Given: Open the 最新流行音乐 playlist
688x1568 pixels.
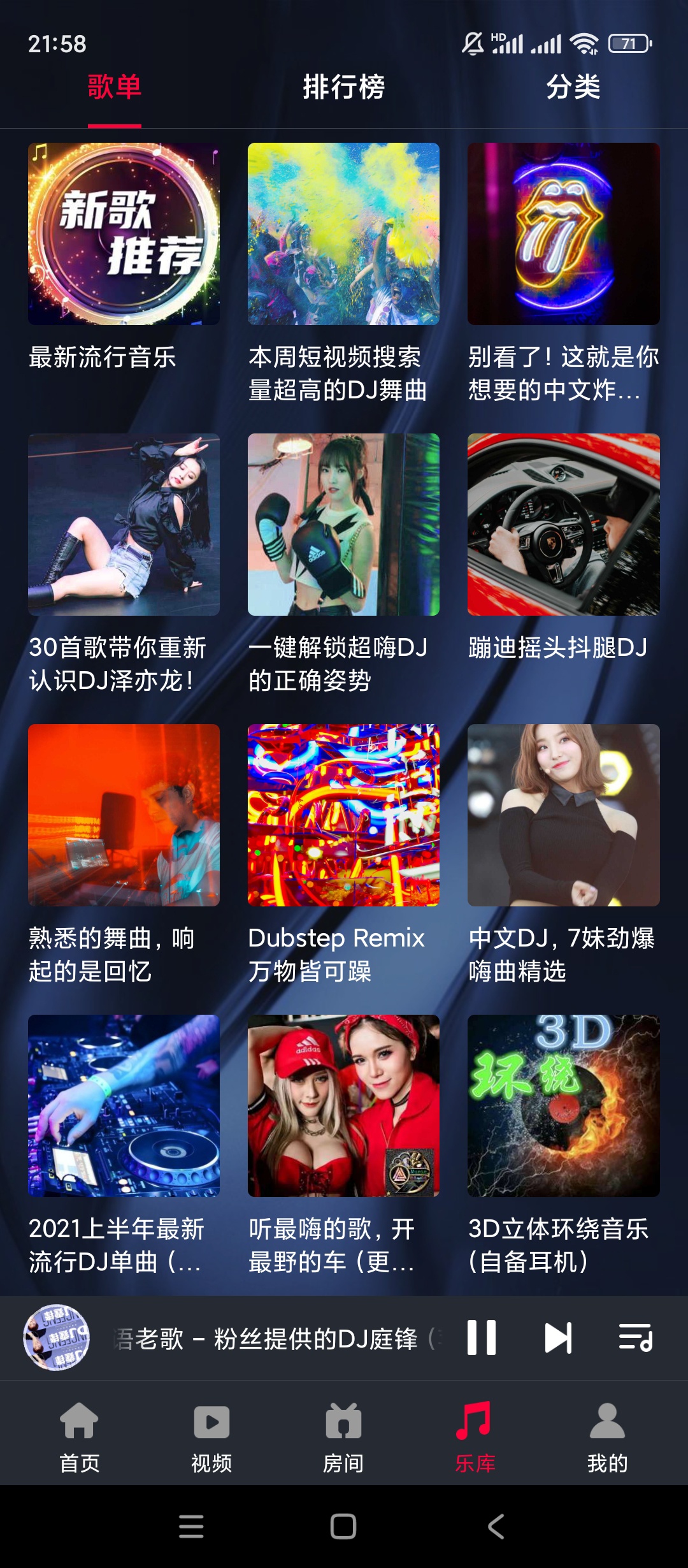Looking at the screenshot, I should (124, 234).
